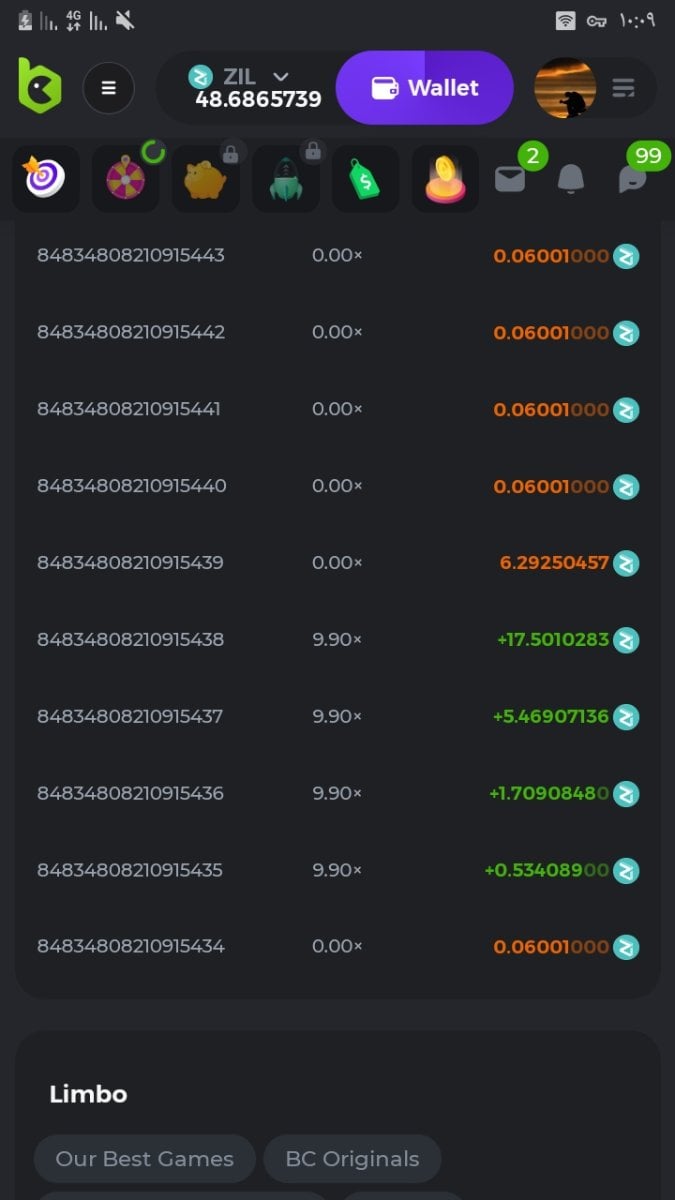Open the chat bubble with 99 badge
675x1200 pixels.
point(632,179)
